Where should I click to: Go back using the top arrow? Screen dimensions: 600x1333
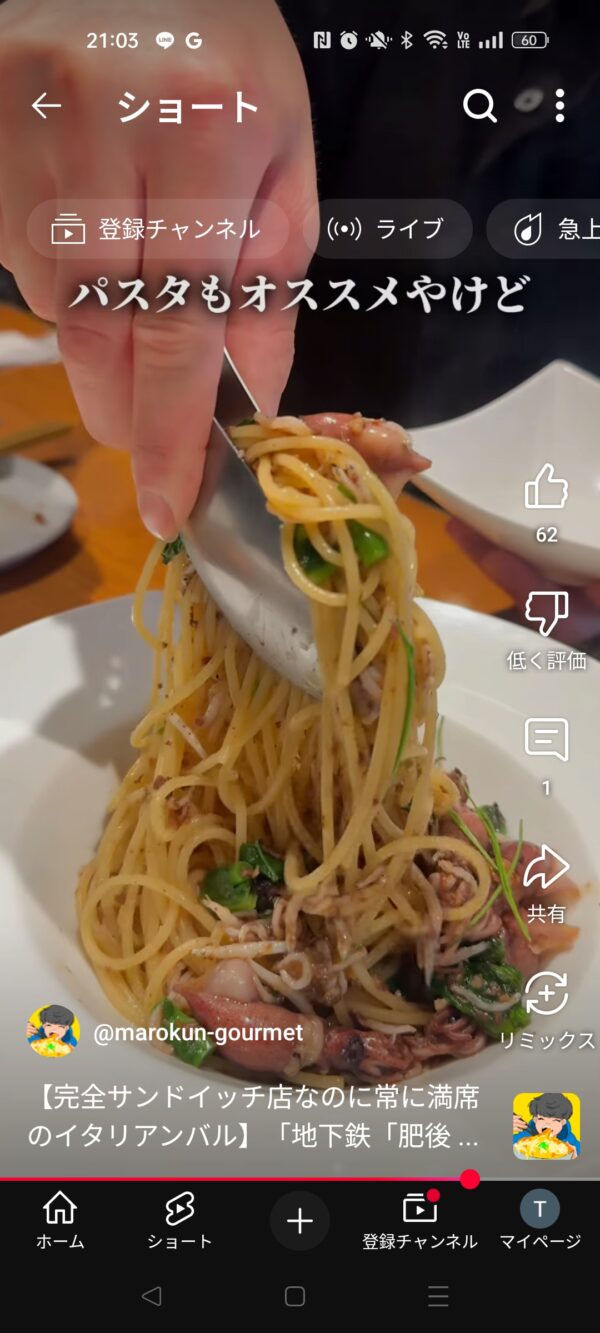click(x=46, y=105)
